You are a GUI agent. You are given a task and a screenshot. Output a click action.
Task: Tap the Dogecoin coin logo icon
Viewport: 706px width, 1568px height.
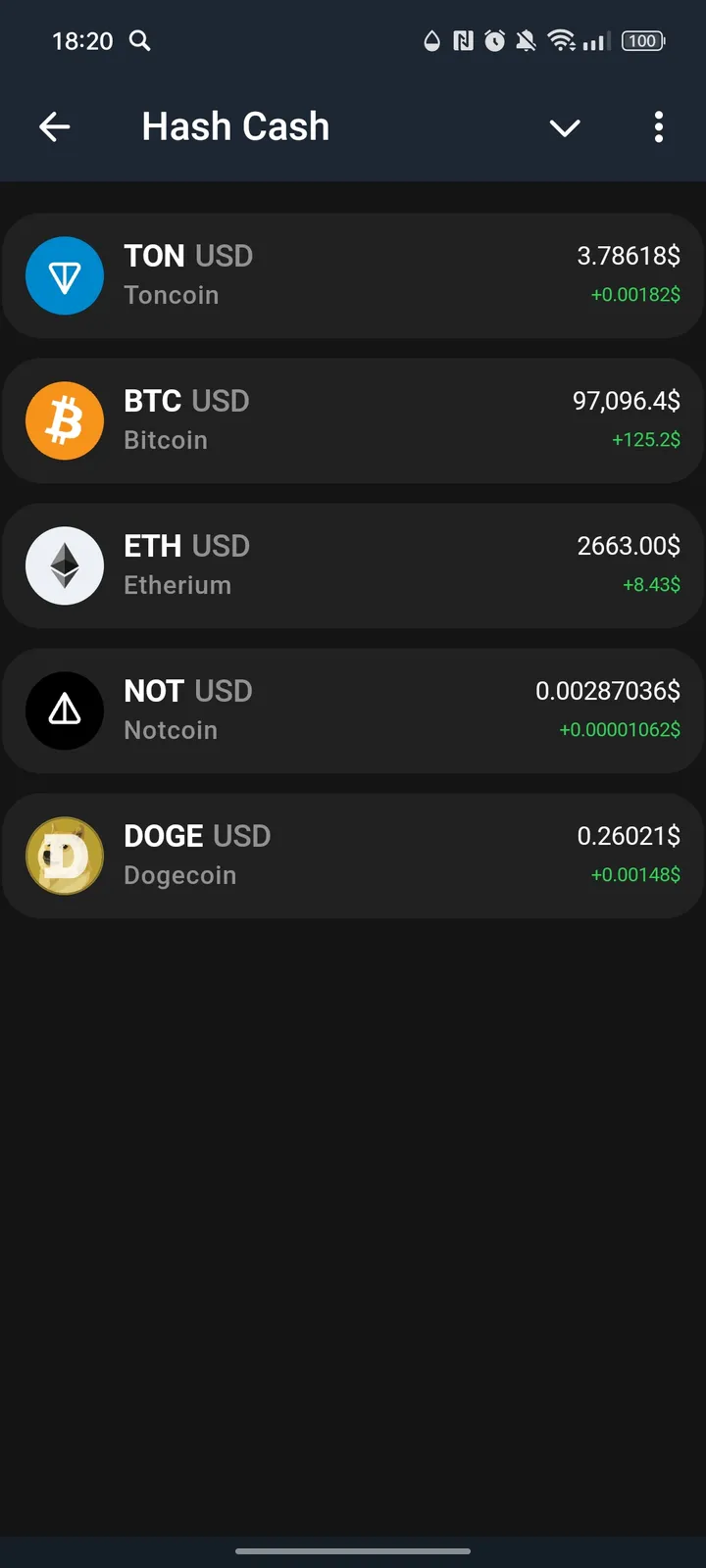tap(65, 856)
